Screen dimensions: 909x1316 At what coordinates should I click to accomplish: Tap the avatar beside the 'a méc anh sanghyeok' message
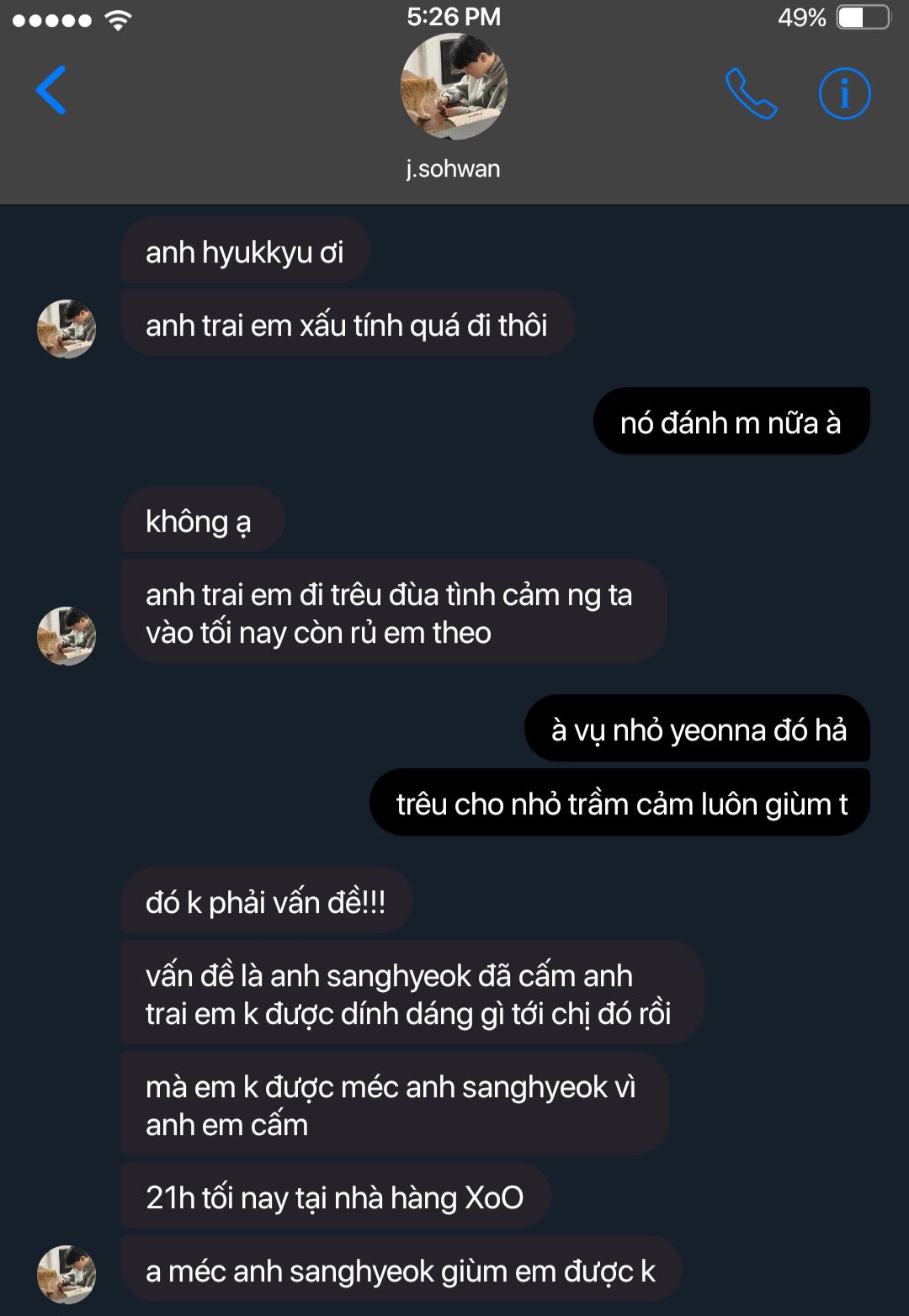pyautogui.click(x=66, y=1274)
